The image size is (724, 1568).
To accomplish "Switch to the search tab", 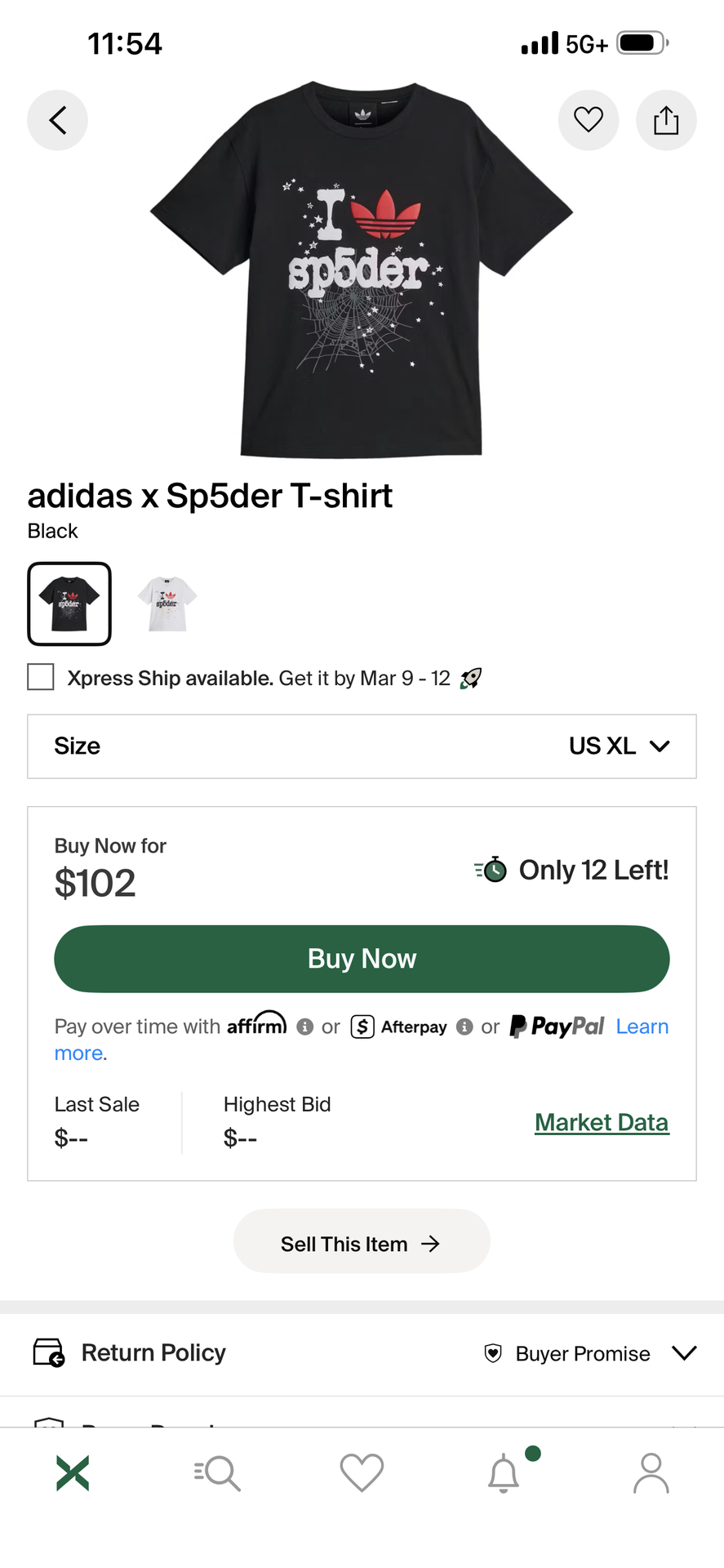I will pos(217,1472).
